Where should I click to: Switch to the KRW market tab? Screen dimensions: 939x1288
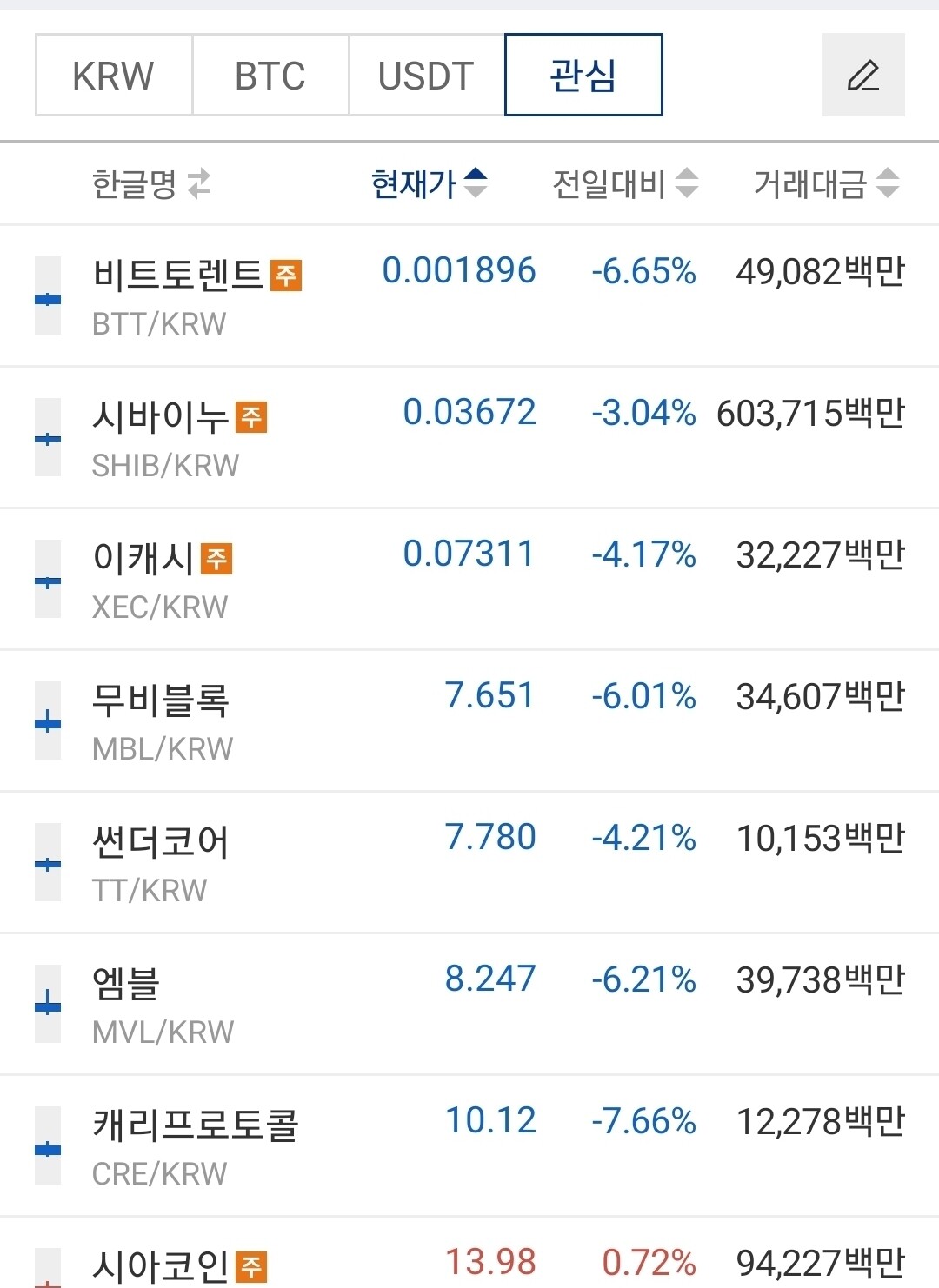tap(112, 75)
